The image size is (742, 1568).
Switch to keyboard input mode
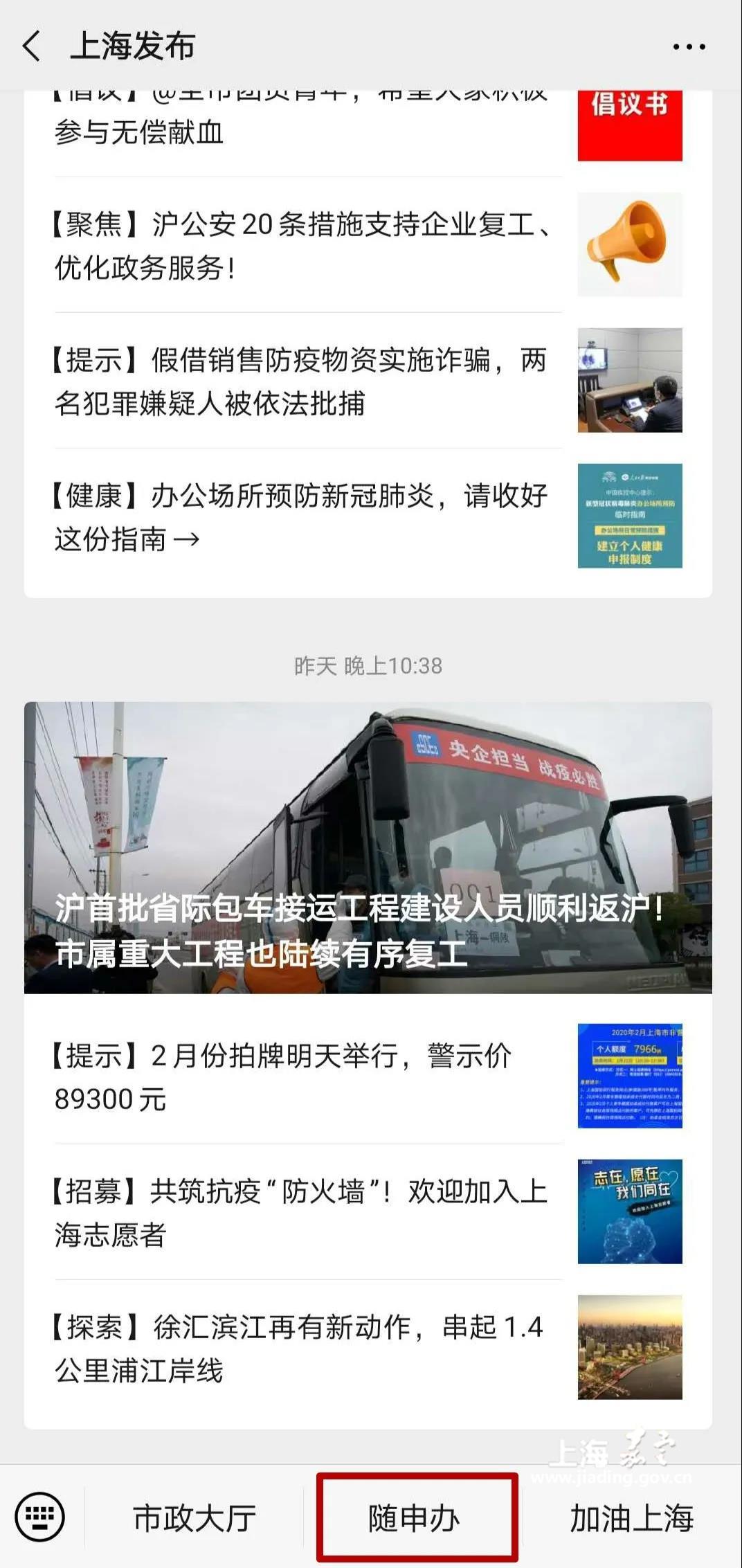40,1517
